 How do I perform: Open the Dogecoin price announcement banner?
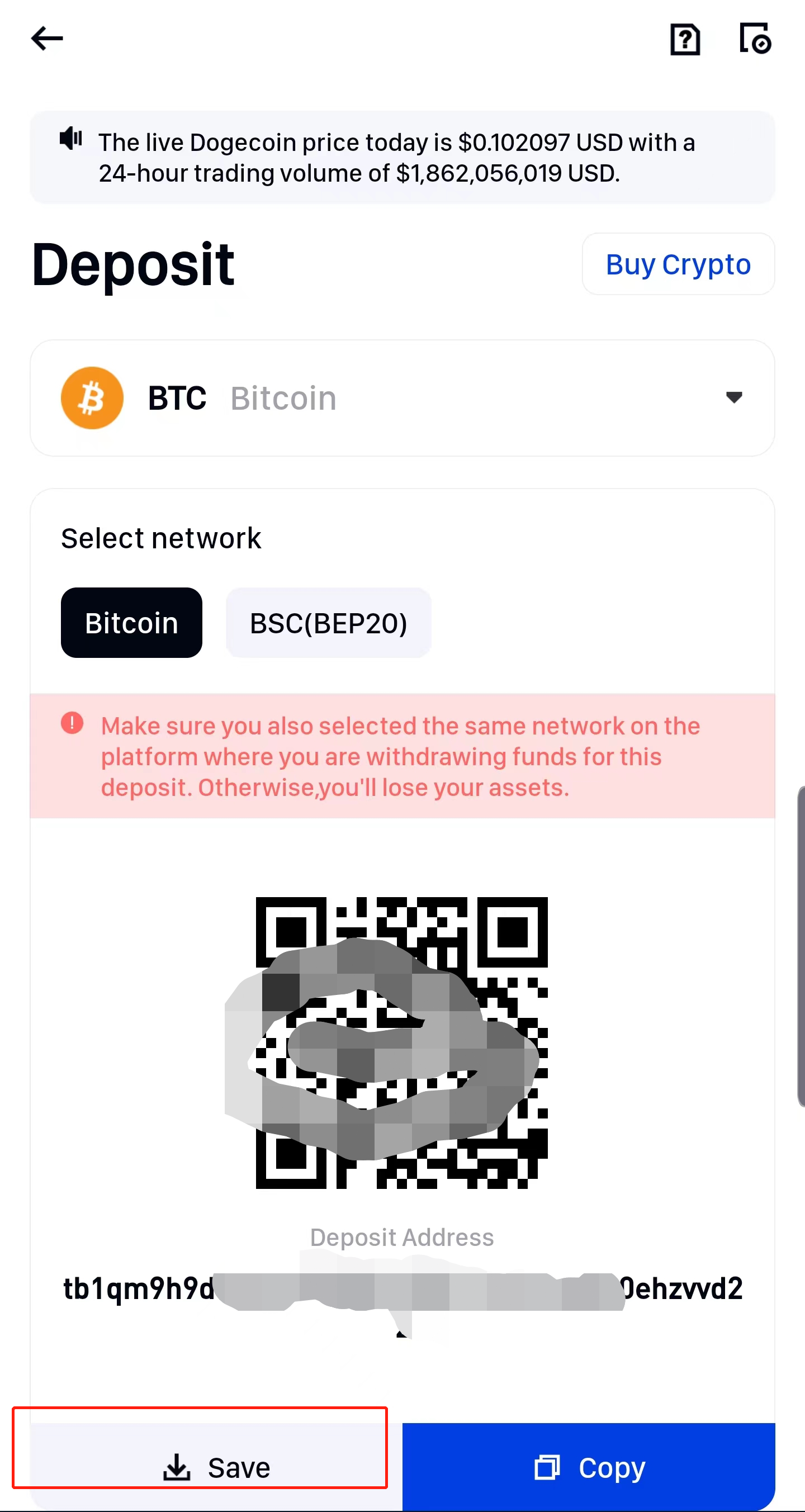pos(402,157)
